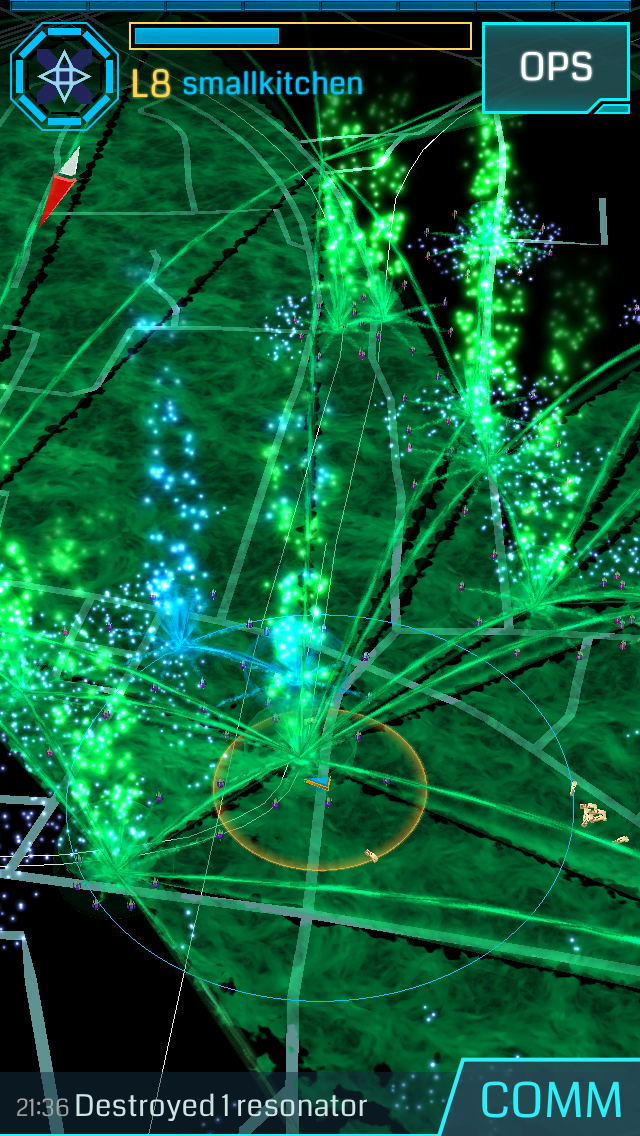Tap the player name smallkitchen
Screen dimensions: 640x1136
[x=273, y=84]
